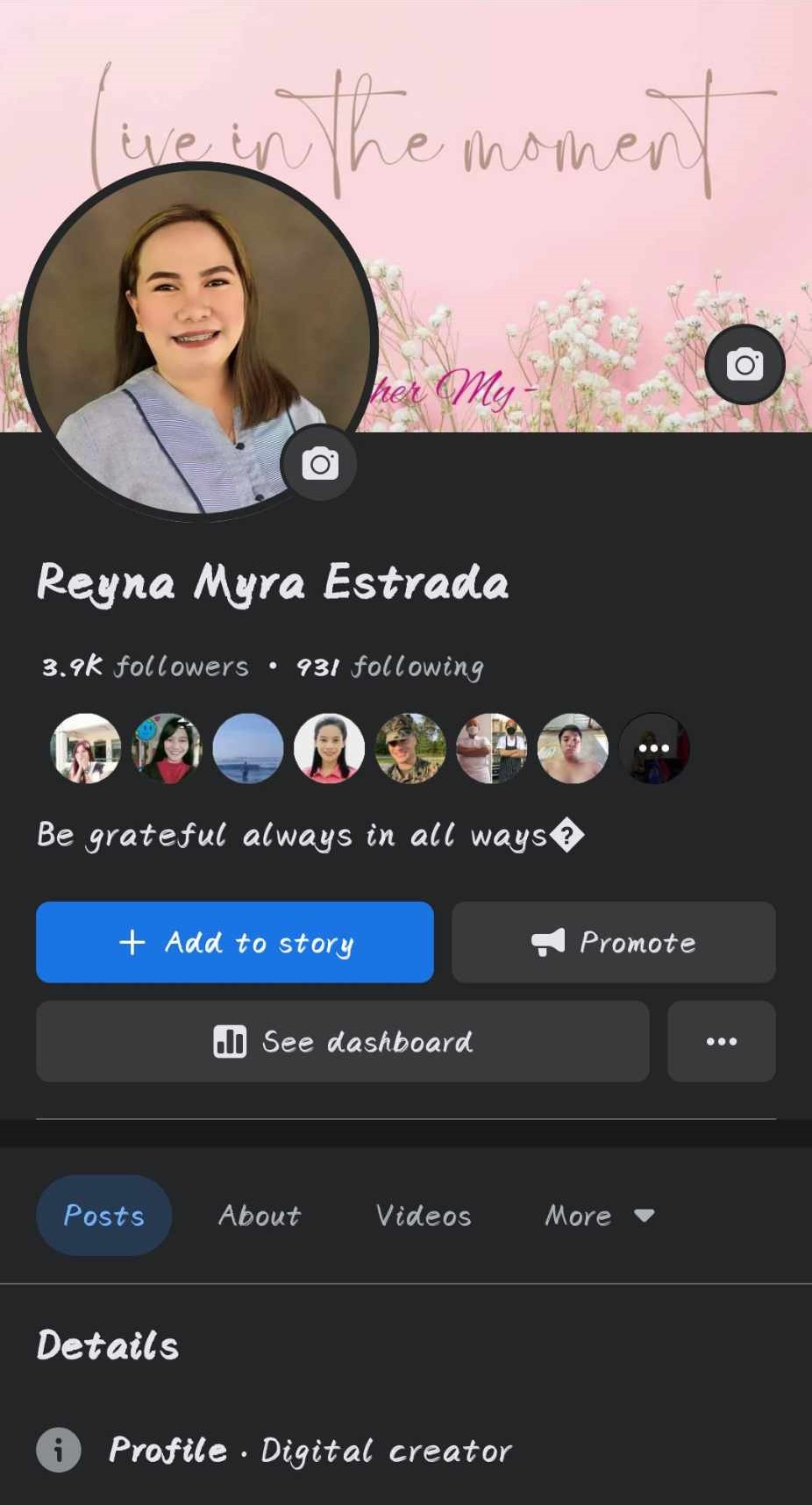812x1505 pixels.
Task: Switch to the Posts tab
Action: pyautogui.click(x=103, y=1215)
